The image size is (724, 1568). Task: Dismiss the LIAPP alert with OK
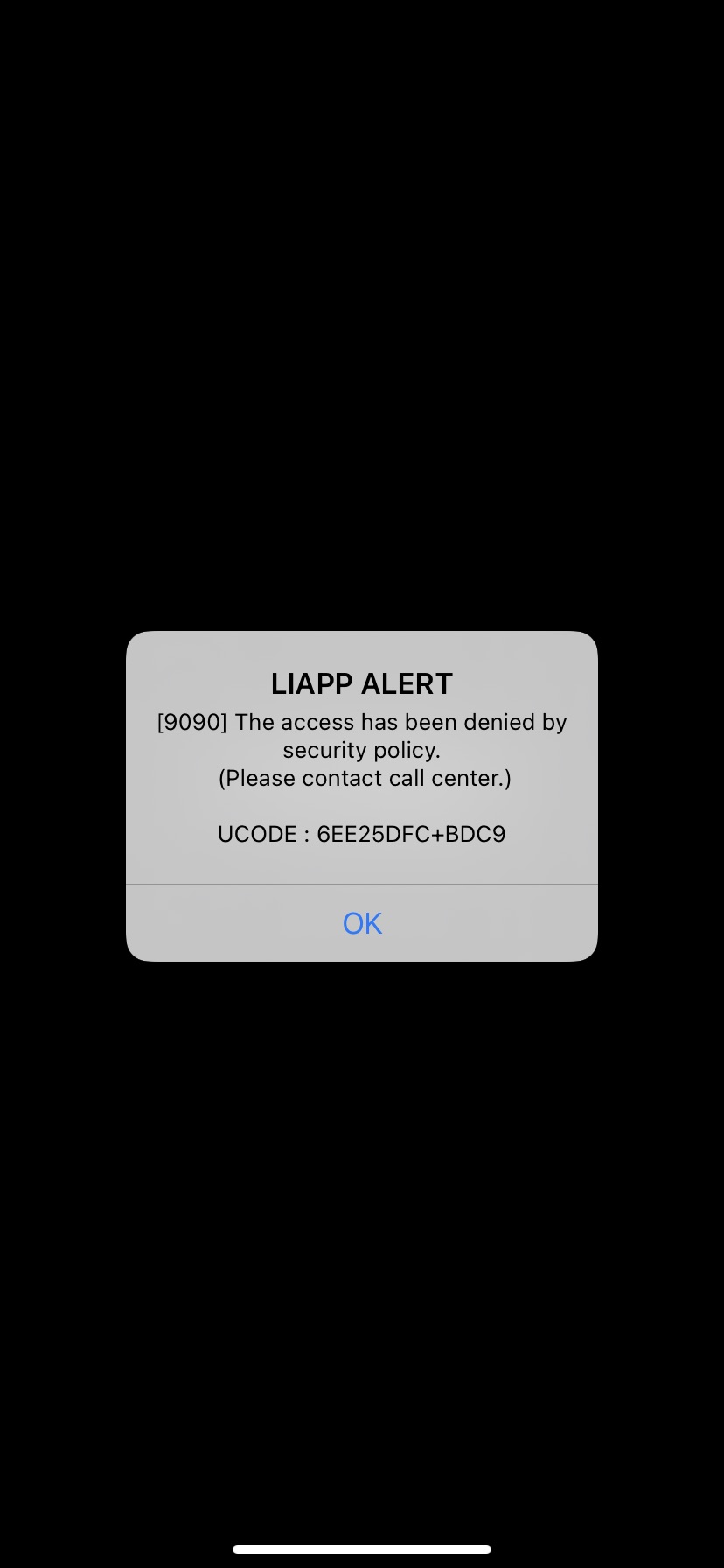click(x=362, y=923)
